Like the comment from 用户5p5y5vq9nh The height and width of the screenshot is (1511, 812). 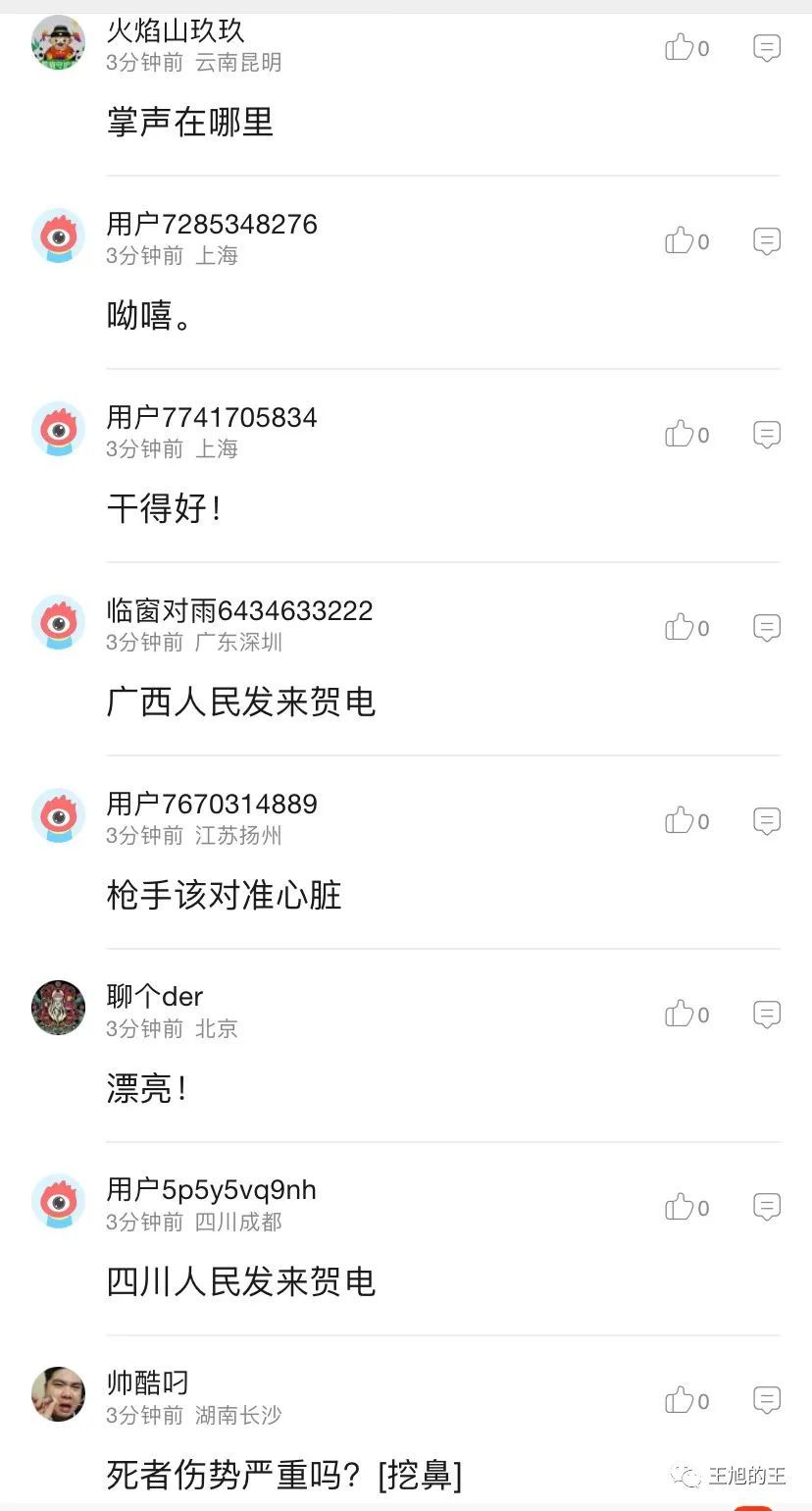pos(680,1207)
